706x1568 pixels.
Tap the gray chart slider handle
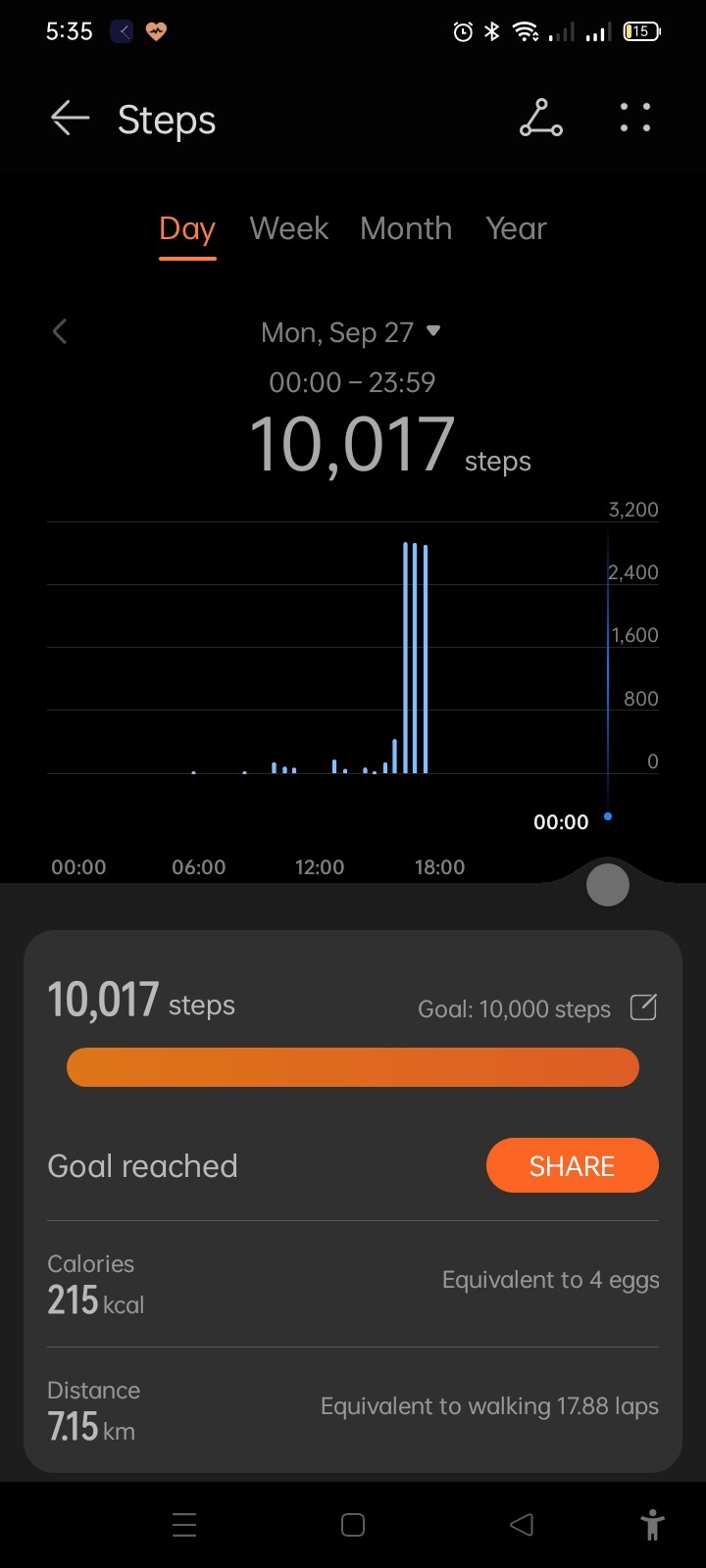click(607, 885)
